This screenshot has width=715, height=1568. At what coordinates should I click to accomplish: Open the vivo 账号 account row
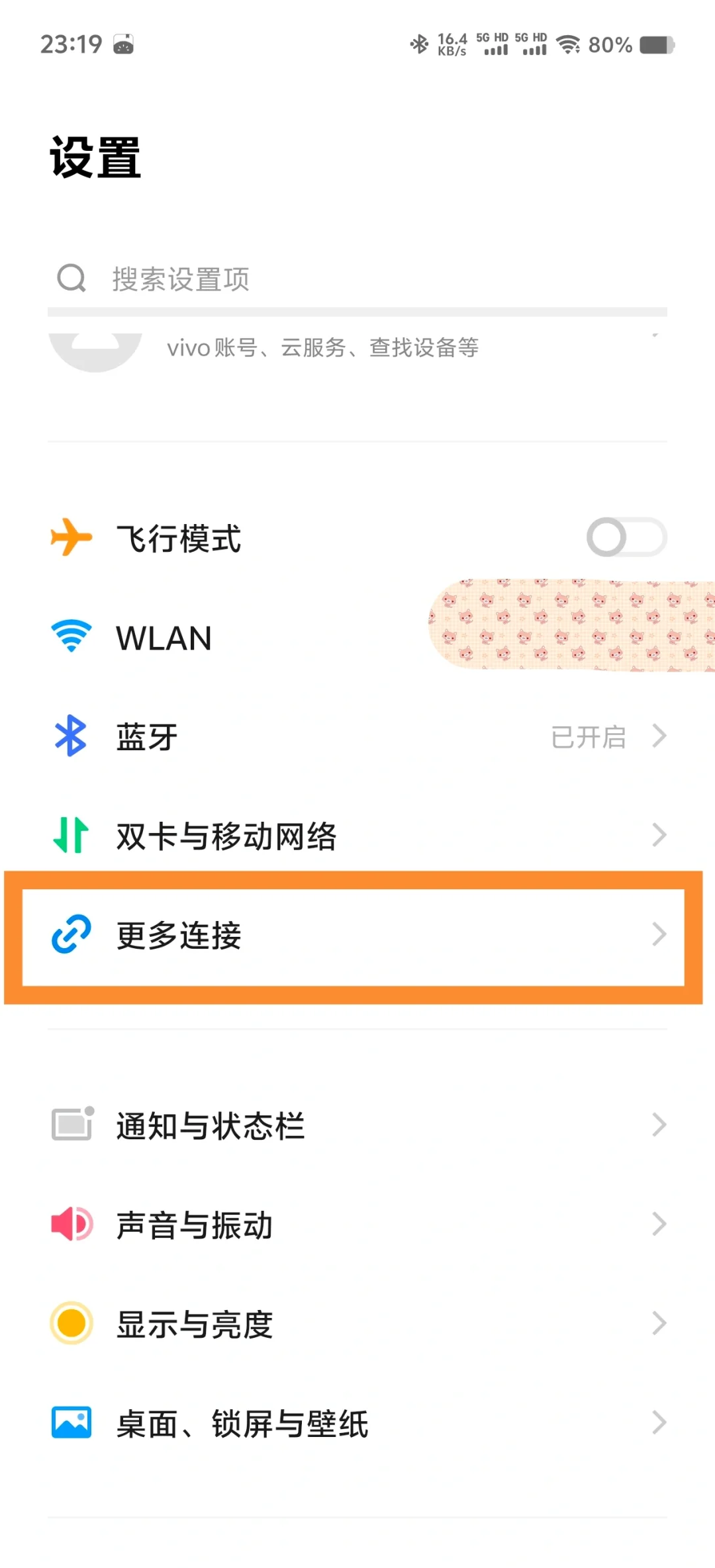pyautogui.click(x=358, y=348)
